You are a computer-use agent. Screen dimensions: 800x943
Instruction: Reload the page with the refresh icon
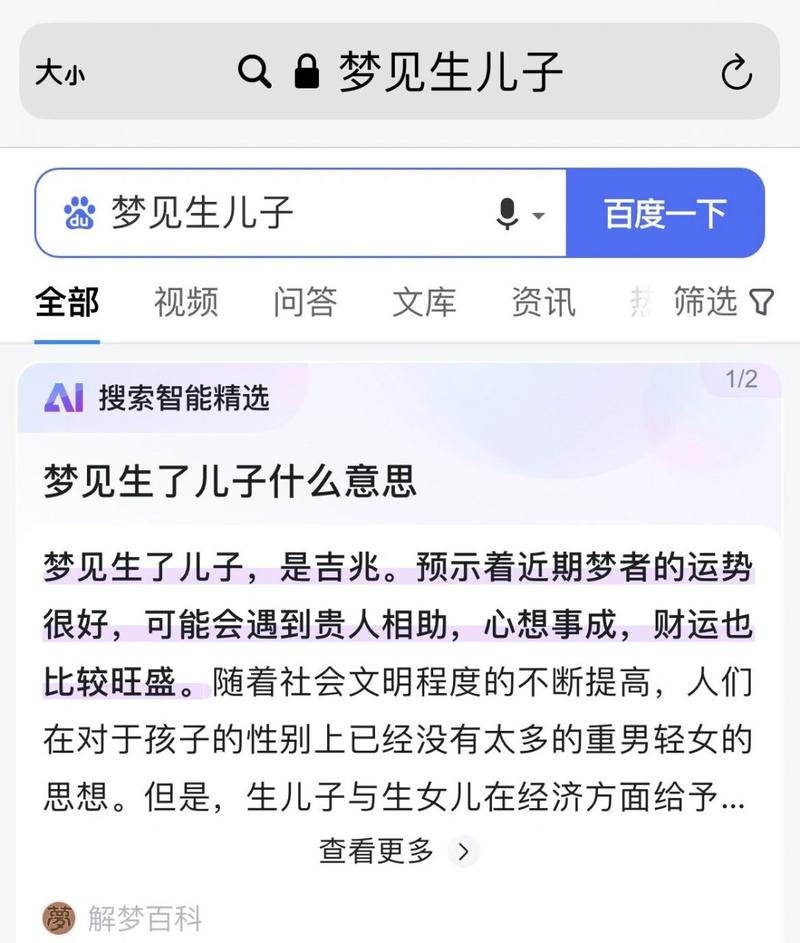coord(736,73)
